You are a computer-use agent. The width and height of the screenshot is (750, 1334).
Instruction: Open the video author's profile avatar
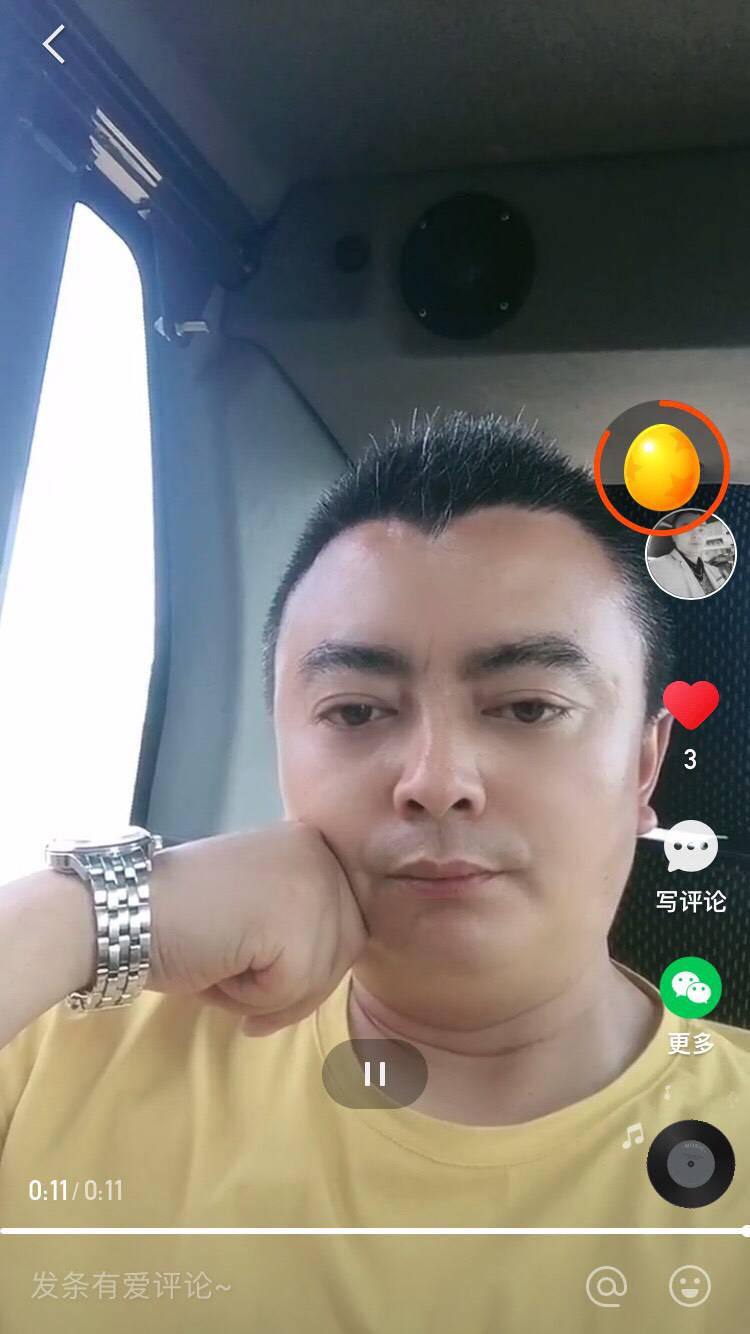tap(691, 554)
